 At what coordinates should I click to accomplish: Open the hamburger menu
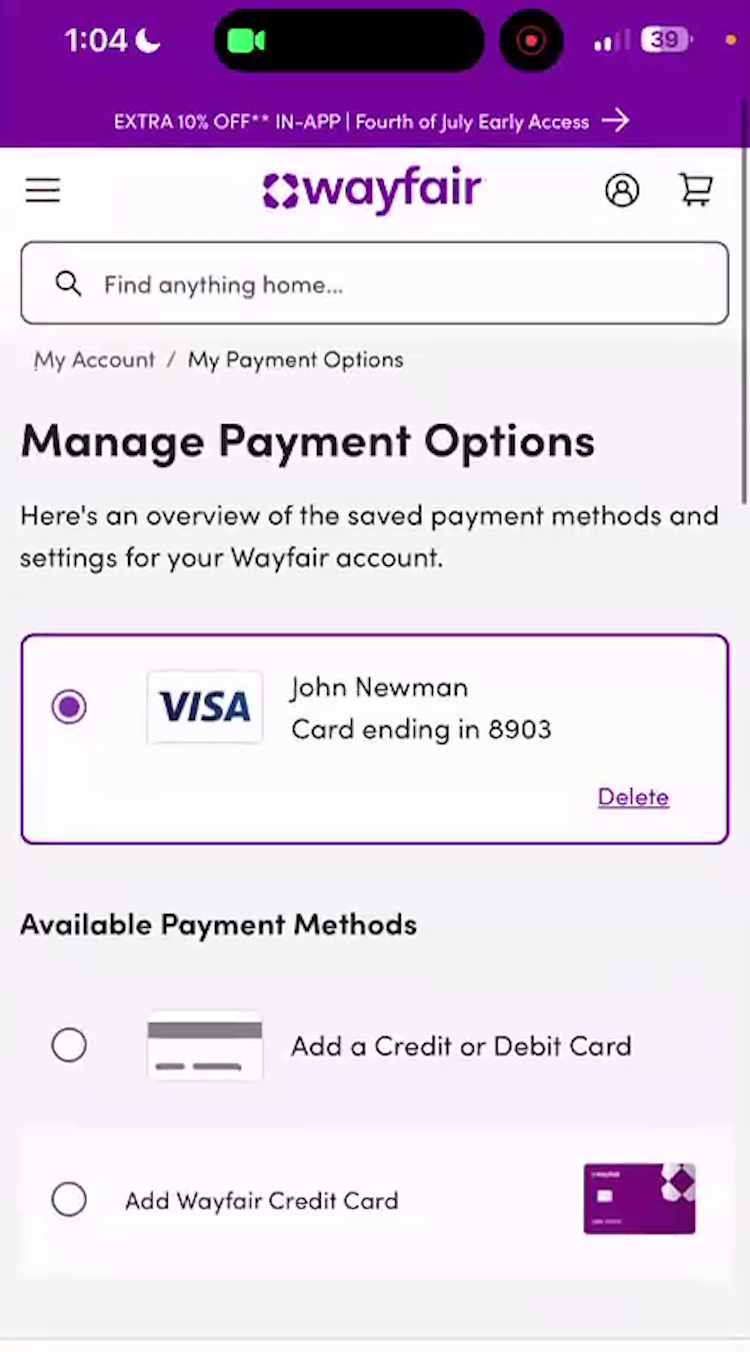pyautogui.click(x=43, y=190)
